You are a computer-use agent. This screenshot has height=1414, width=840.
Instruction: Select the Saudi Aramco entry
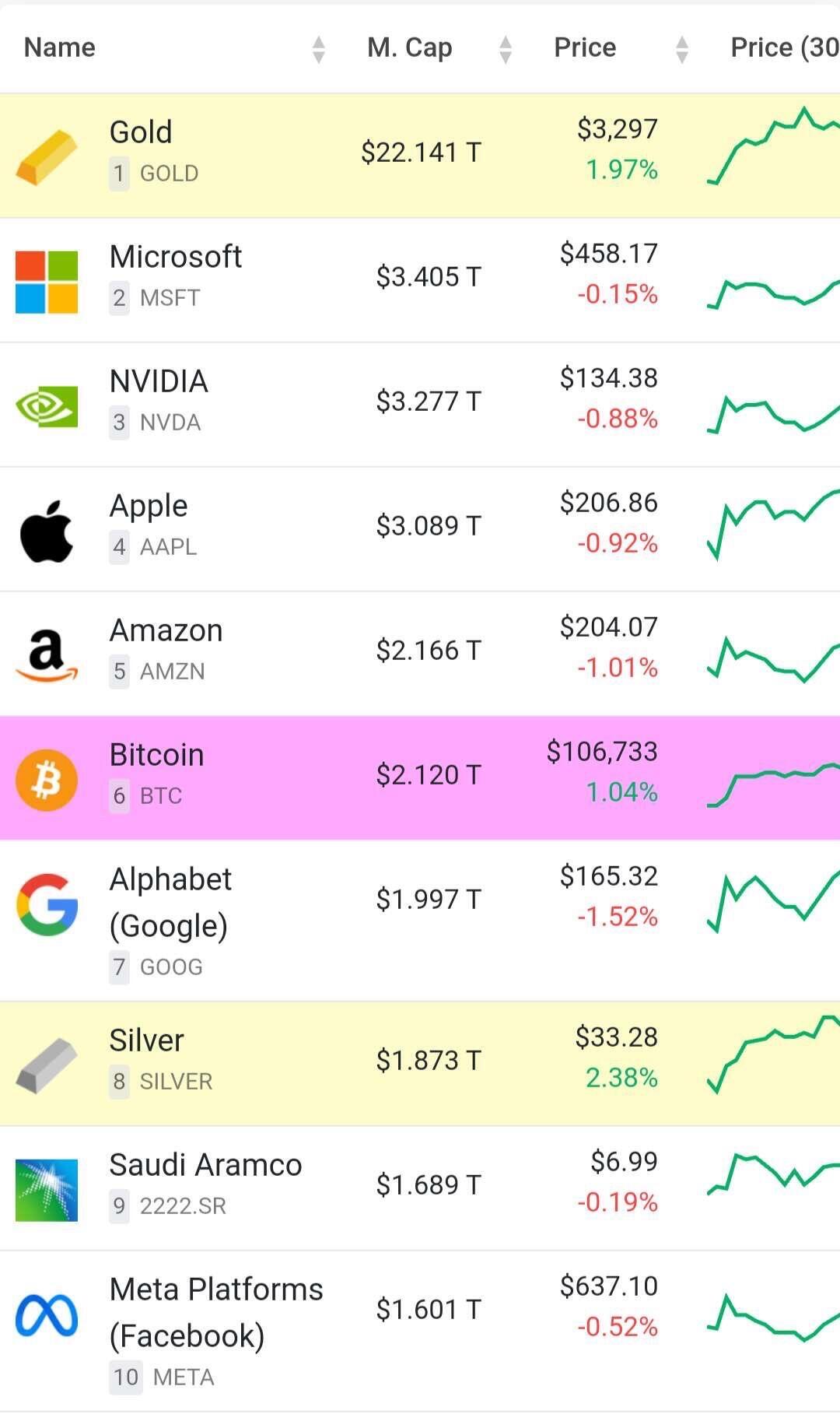click(x=420, y=1188)
